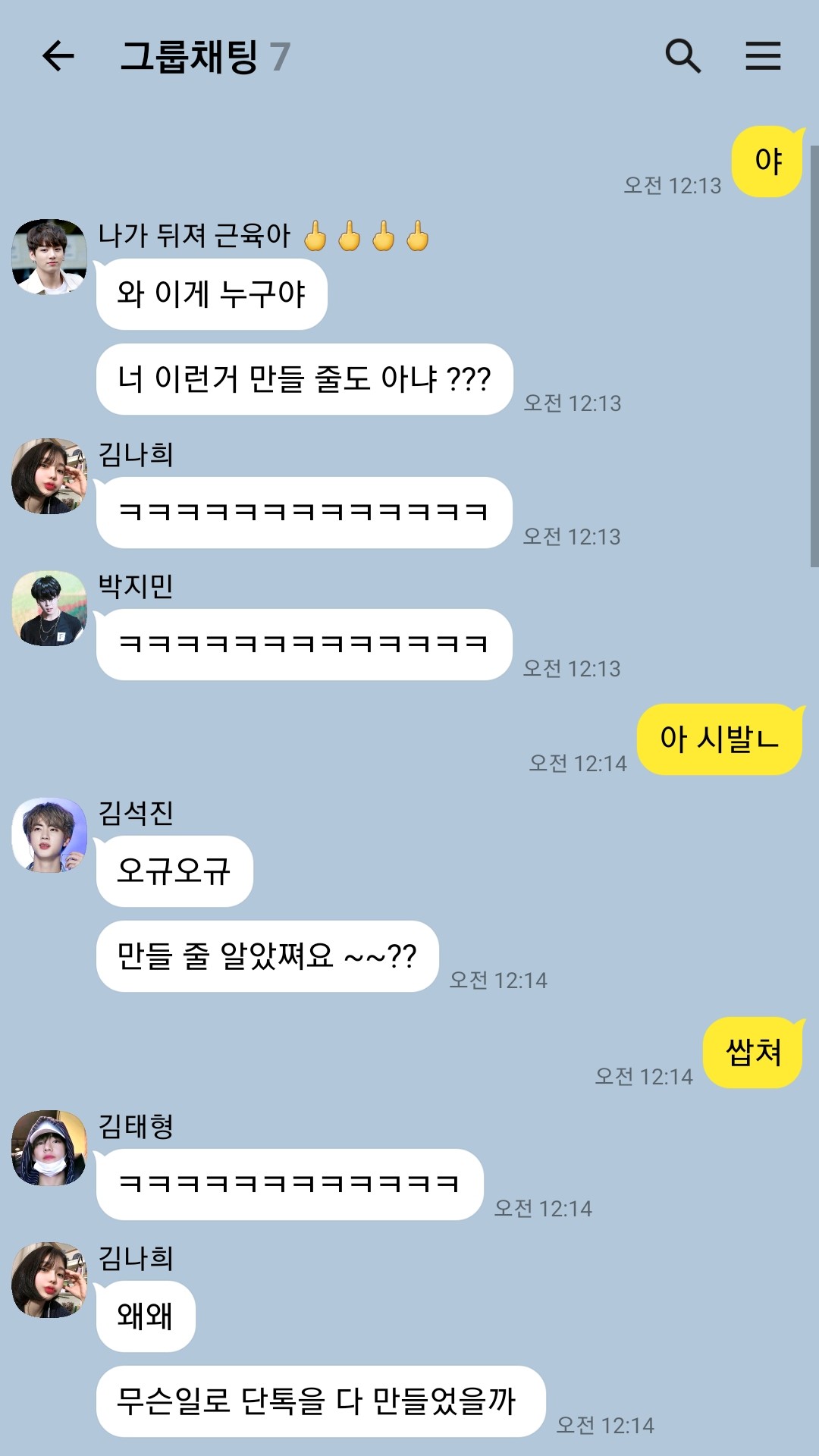The width and height of the screenshot is (819, 1456).
Task: Open 박지민's profile picture
Action: coord(49,608)
